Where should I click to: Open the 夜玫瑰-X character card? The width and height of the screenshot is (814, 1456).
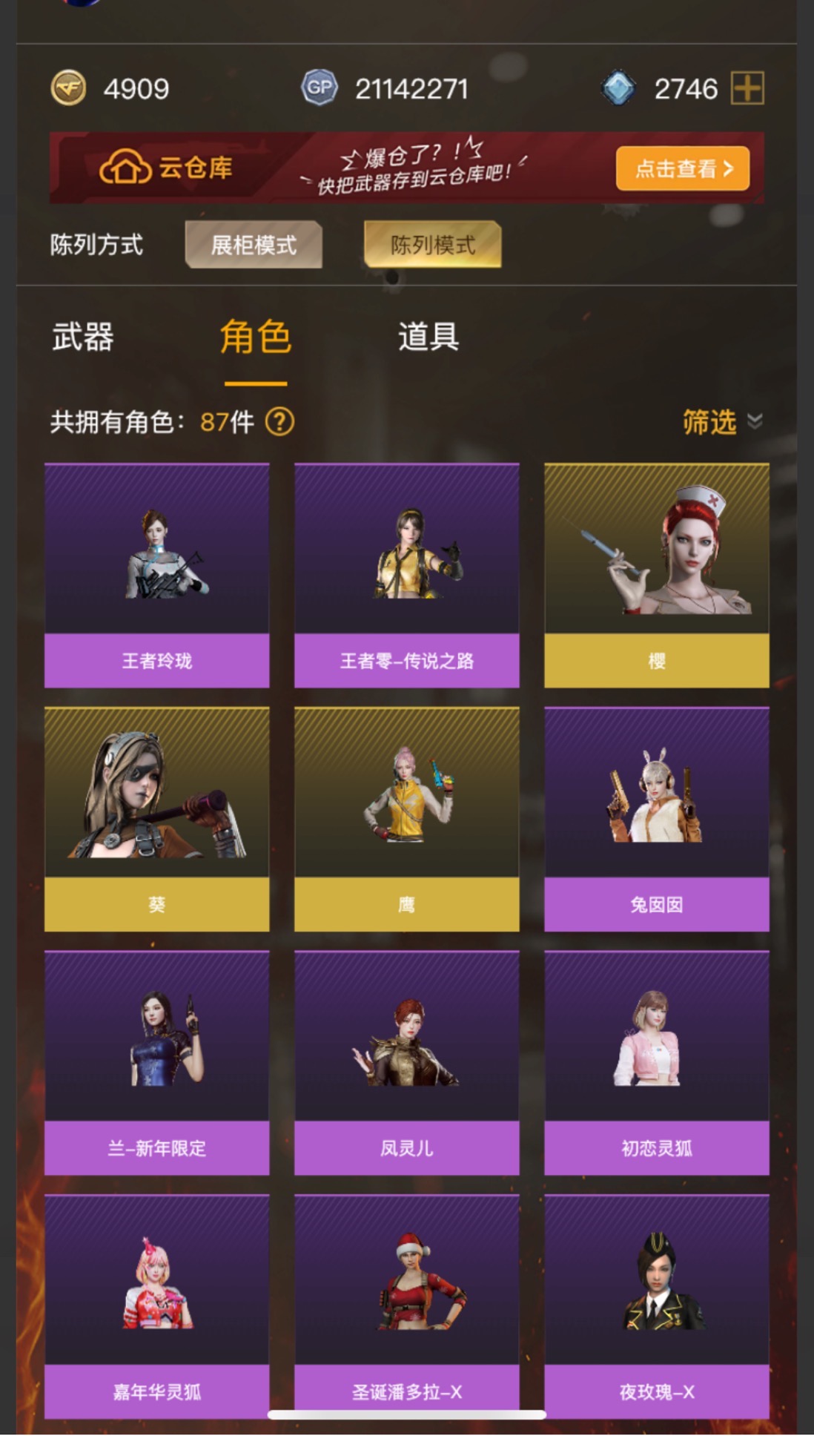click(657, 1307)
